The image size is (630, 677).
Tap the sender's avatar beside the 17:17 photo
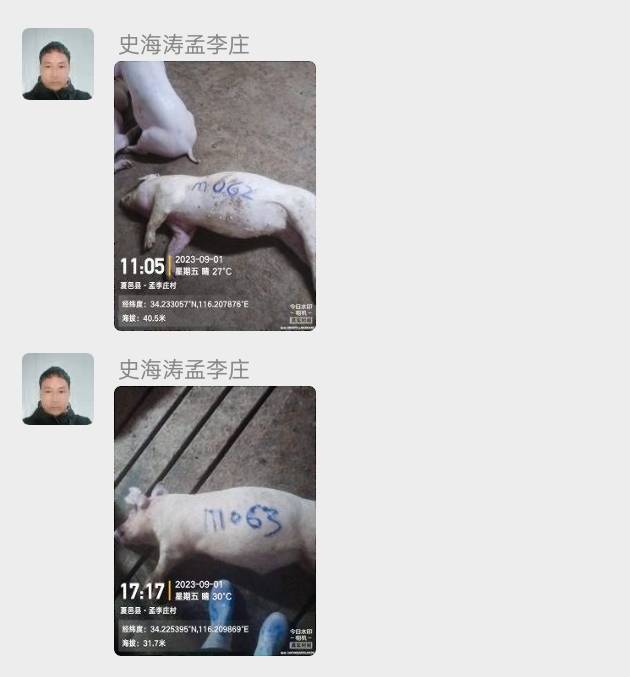pos(58,389)
